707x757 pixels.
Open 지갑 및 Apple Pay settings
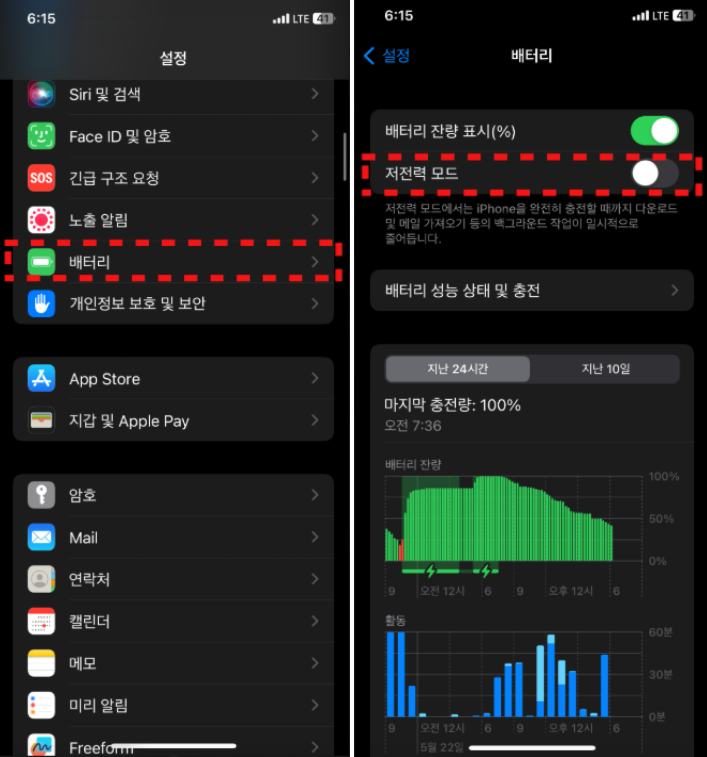click(x=170, y=421)
